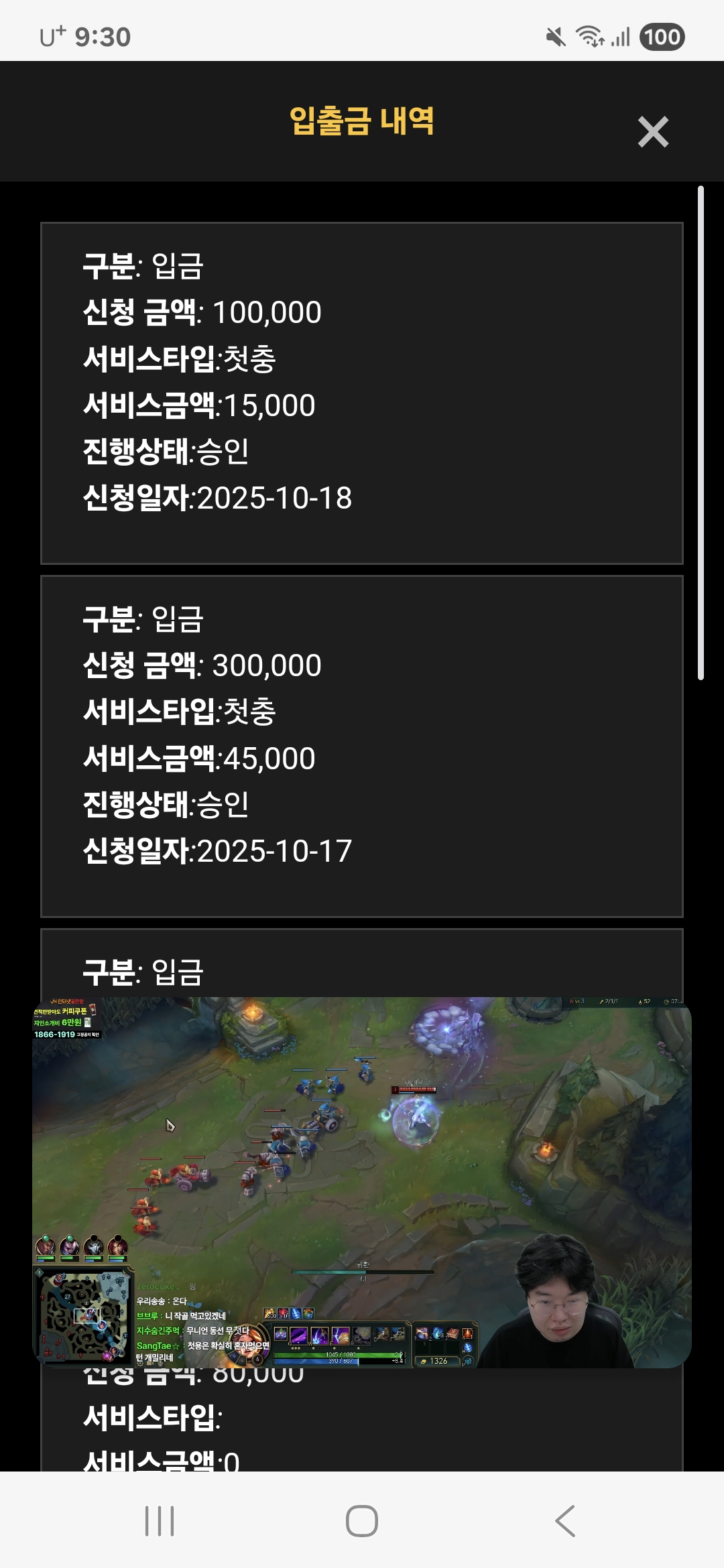This screenshot has width=724, height=1568.
Task: Open the recent apps view
Action: coord(160,1520)
